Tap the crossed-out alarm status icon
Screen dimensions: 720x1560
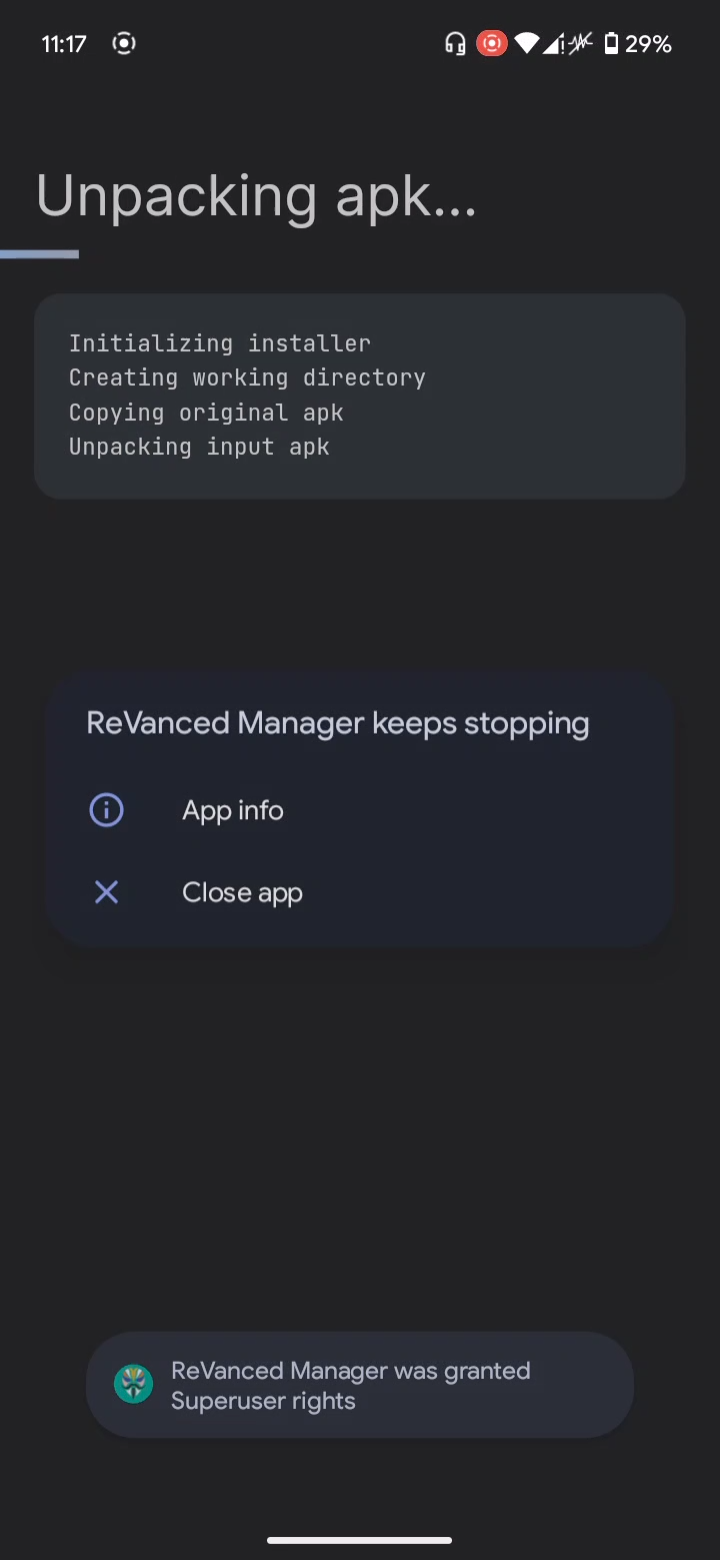(580, 43)
